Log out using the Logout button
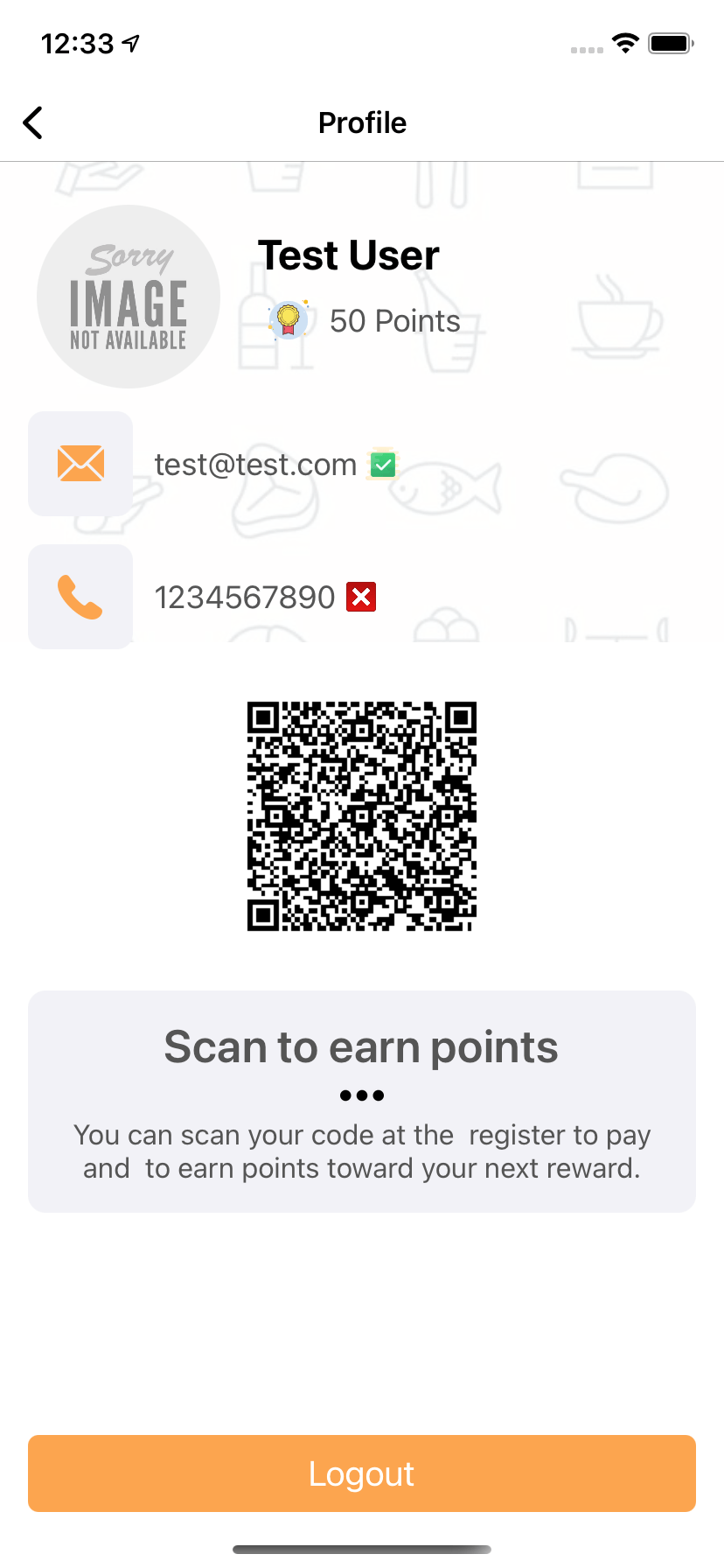The width and height of the screenshot is (724, 1568). point(361,1473)
